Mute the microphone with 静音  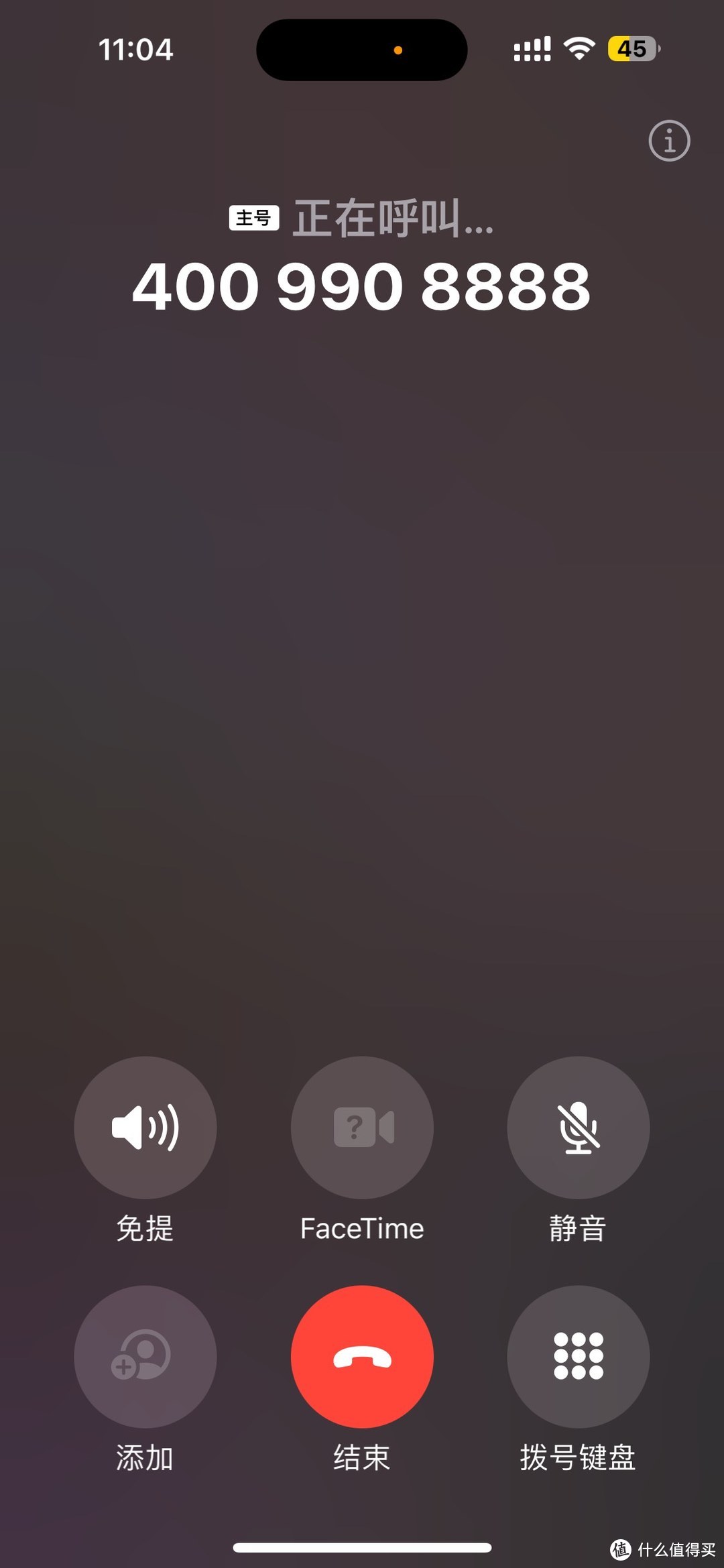pyautogui.click(x=578, y=1128)
